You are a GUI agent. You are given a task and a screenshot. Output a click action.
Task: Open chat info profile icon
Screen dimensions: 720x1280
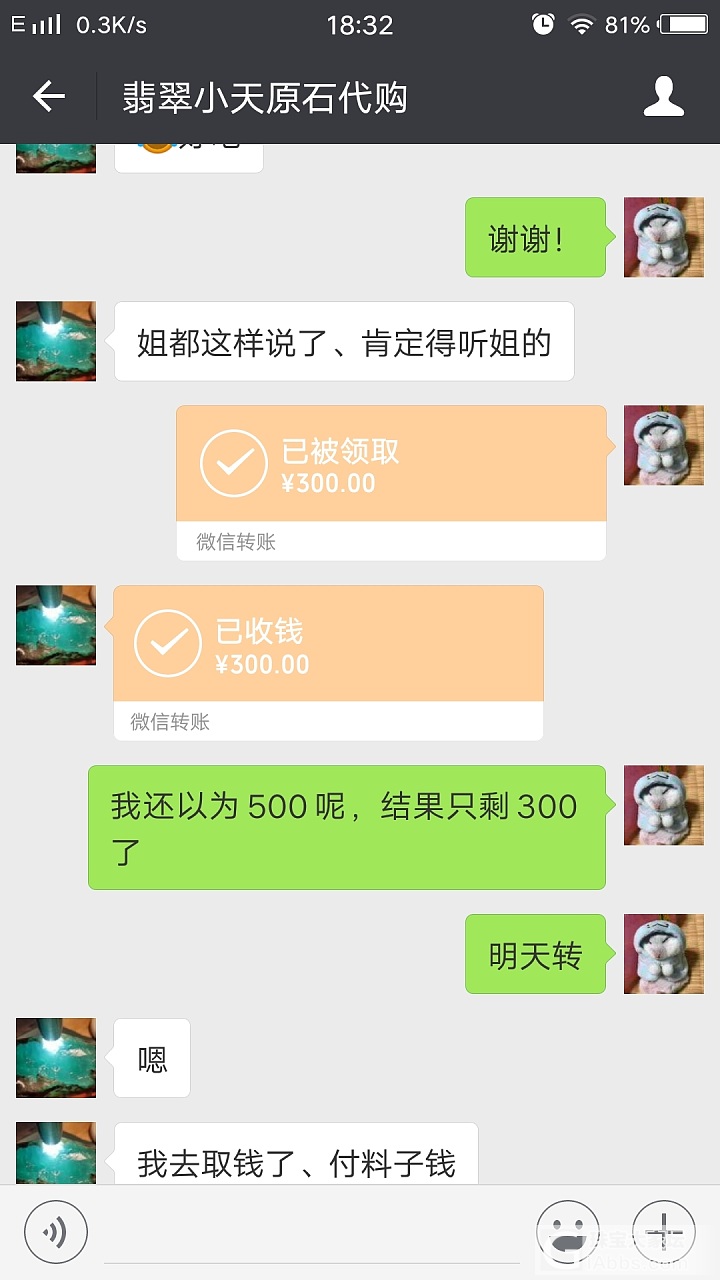(663, 97)
